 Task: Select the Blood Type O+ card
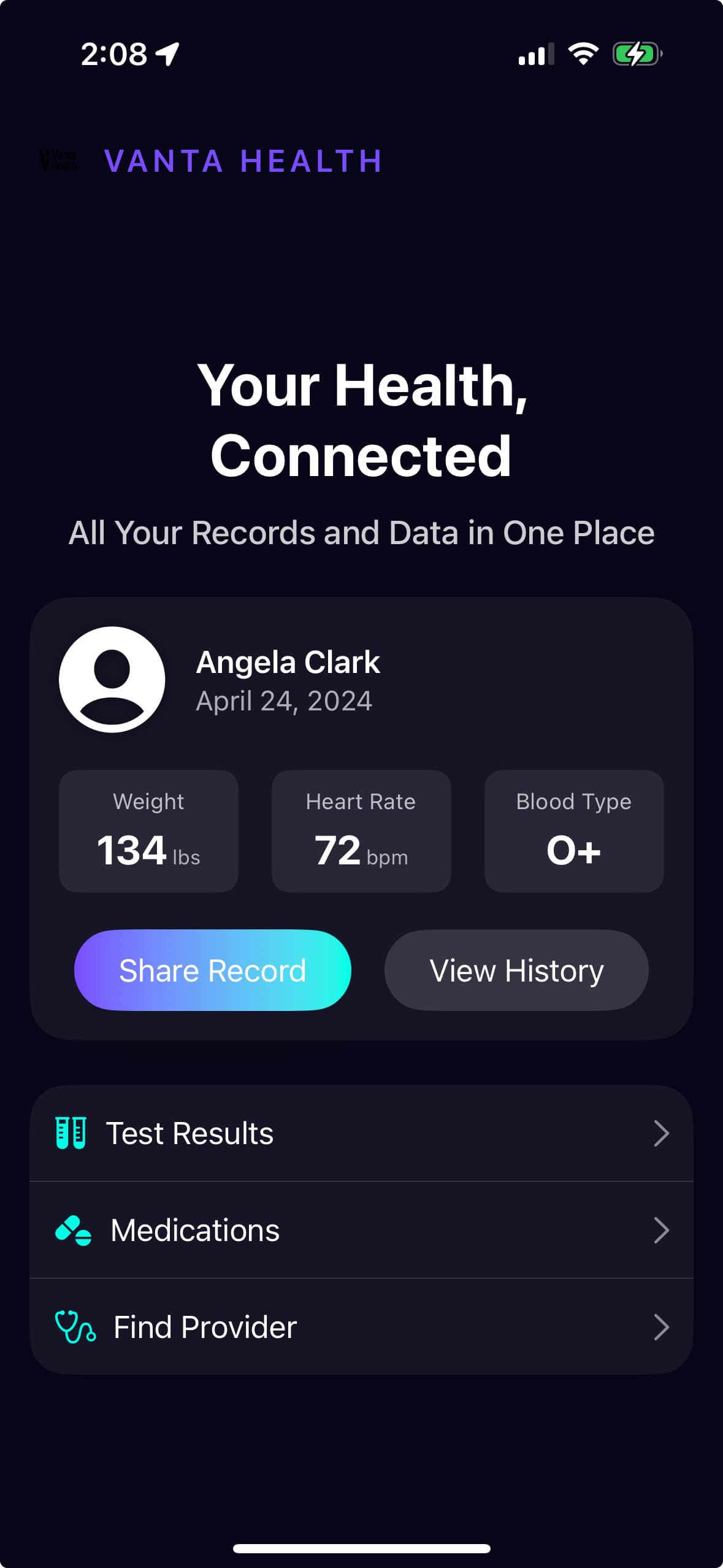pos(573,830)
